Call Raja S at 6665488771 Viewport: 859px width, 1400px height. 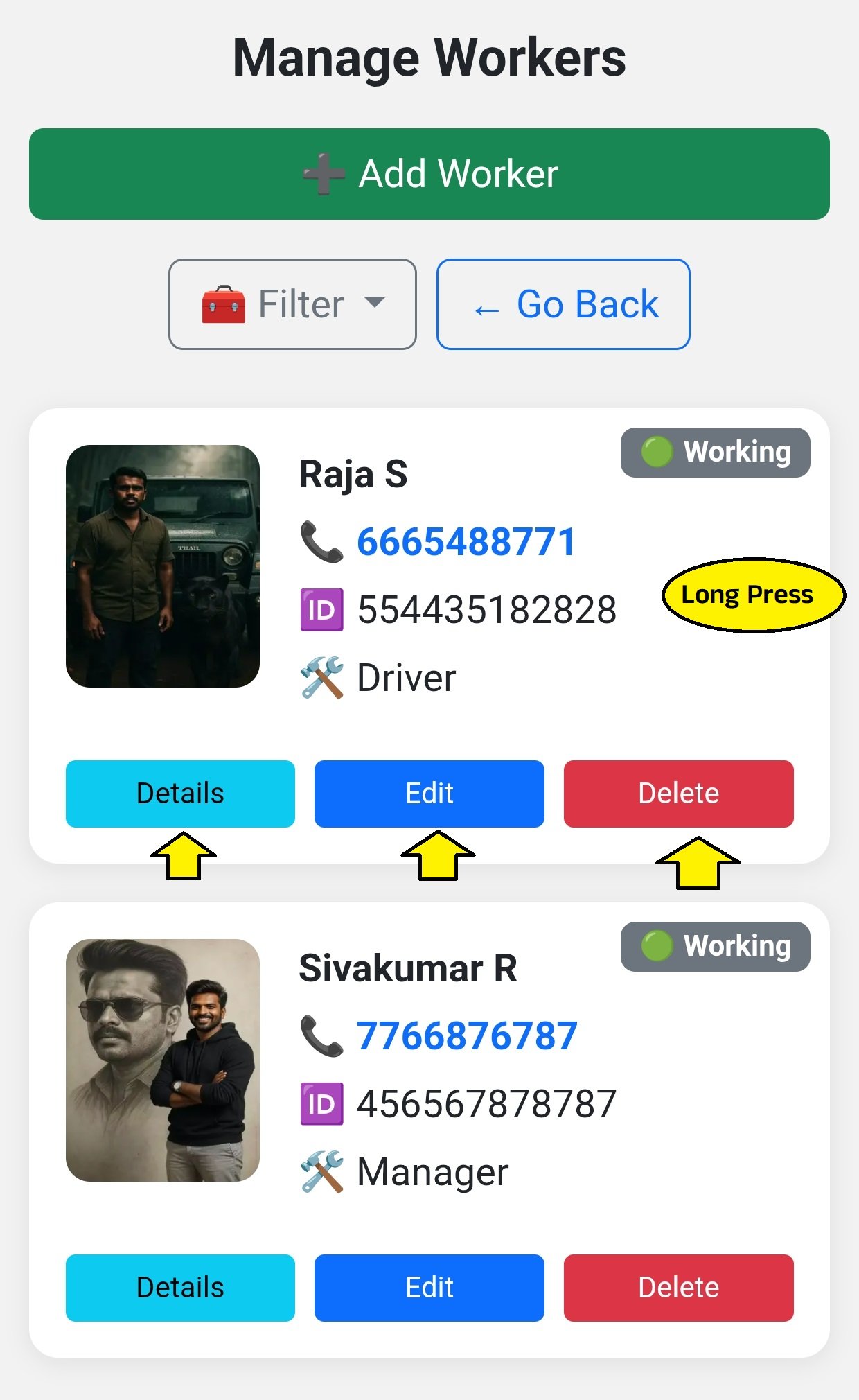pyautogui.click(x=466, y=542)
